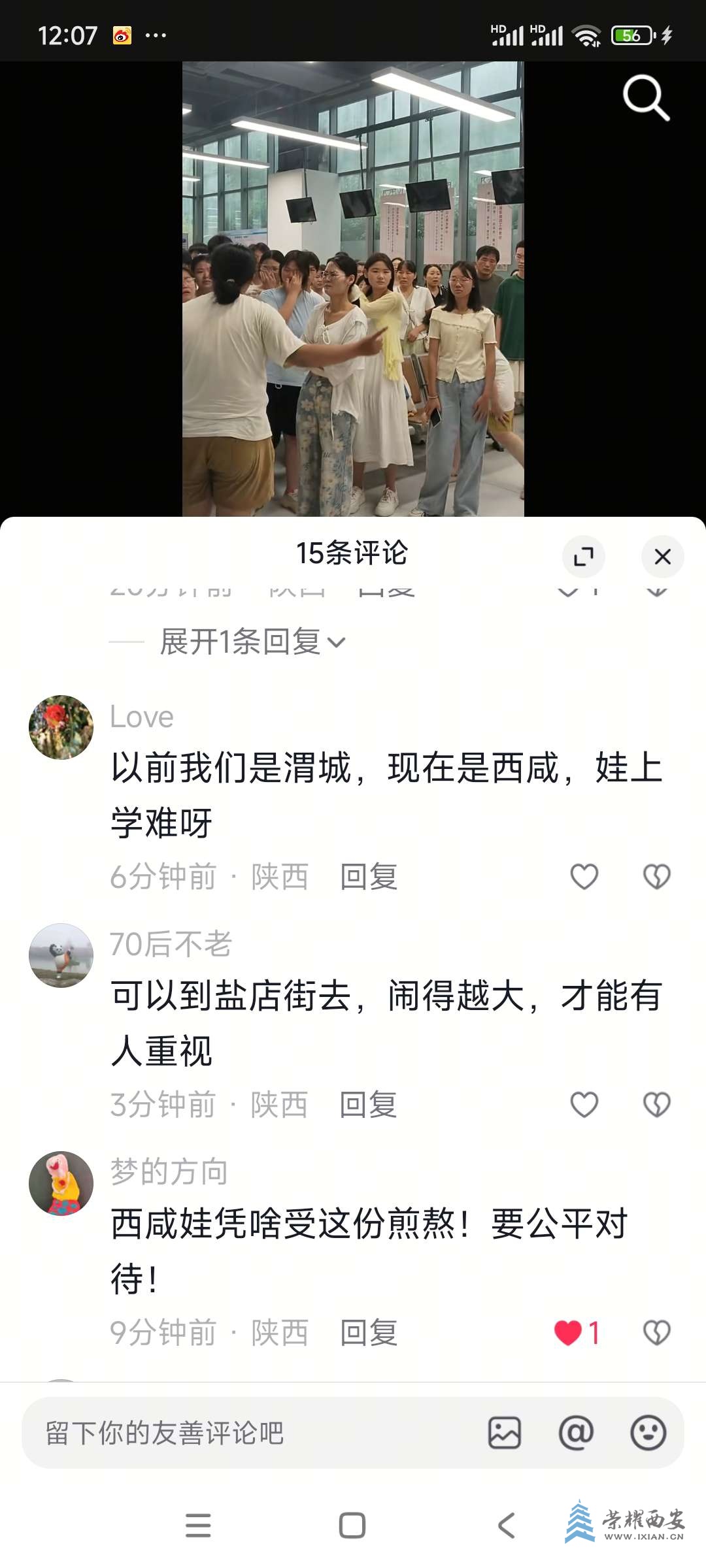The image size is (706, 1568).
Task: Open the emoji picker
Action: click(x=648, y=1433)
